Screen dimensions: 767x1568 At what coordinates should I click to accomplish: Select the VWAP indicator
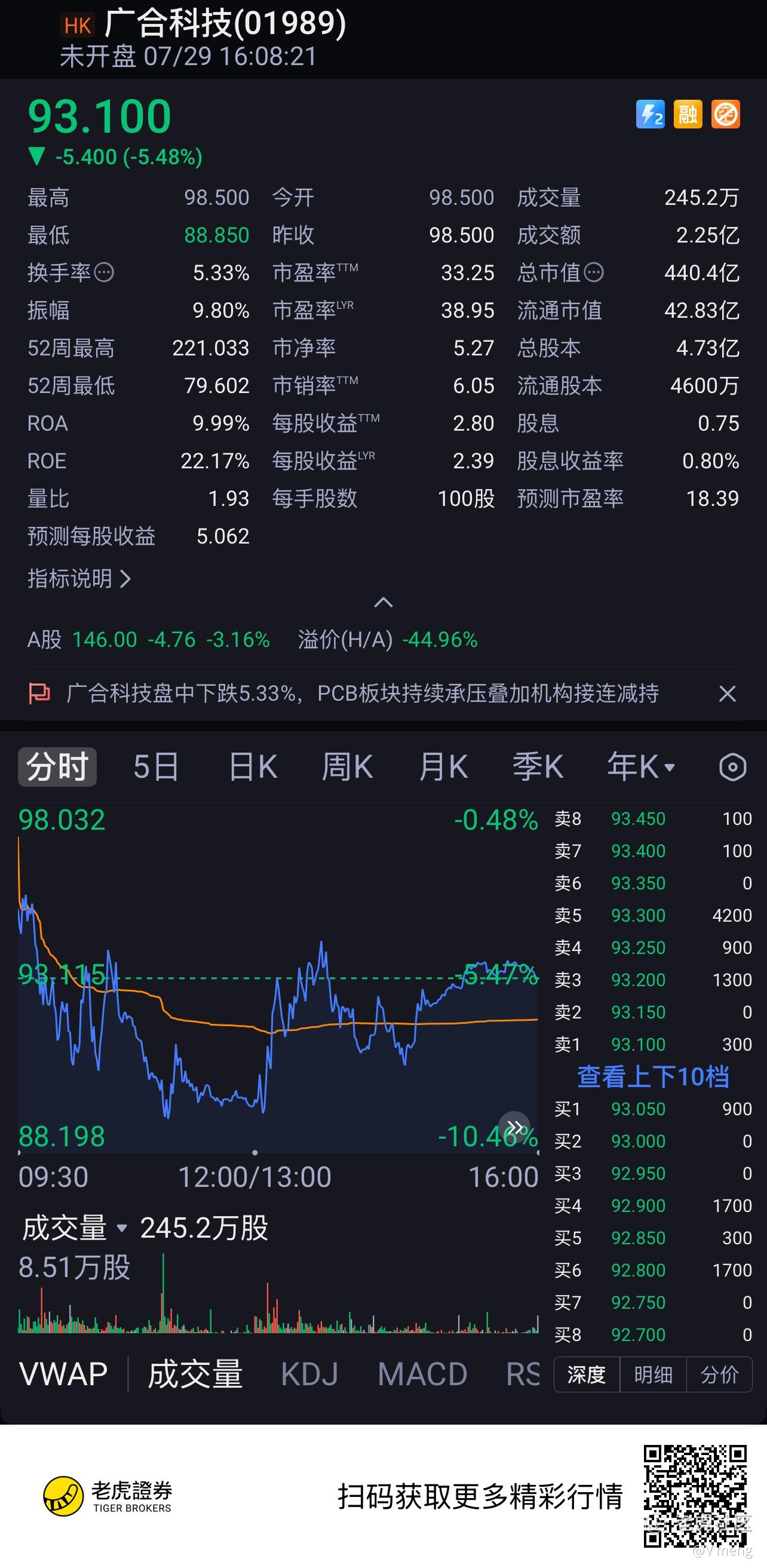coord(63,1374)
